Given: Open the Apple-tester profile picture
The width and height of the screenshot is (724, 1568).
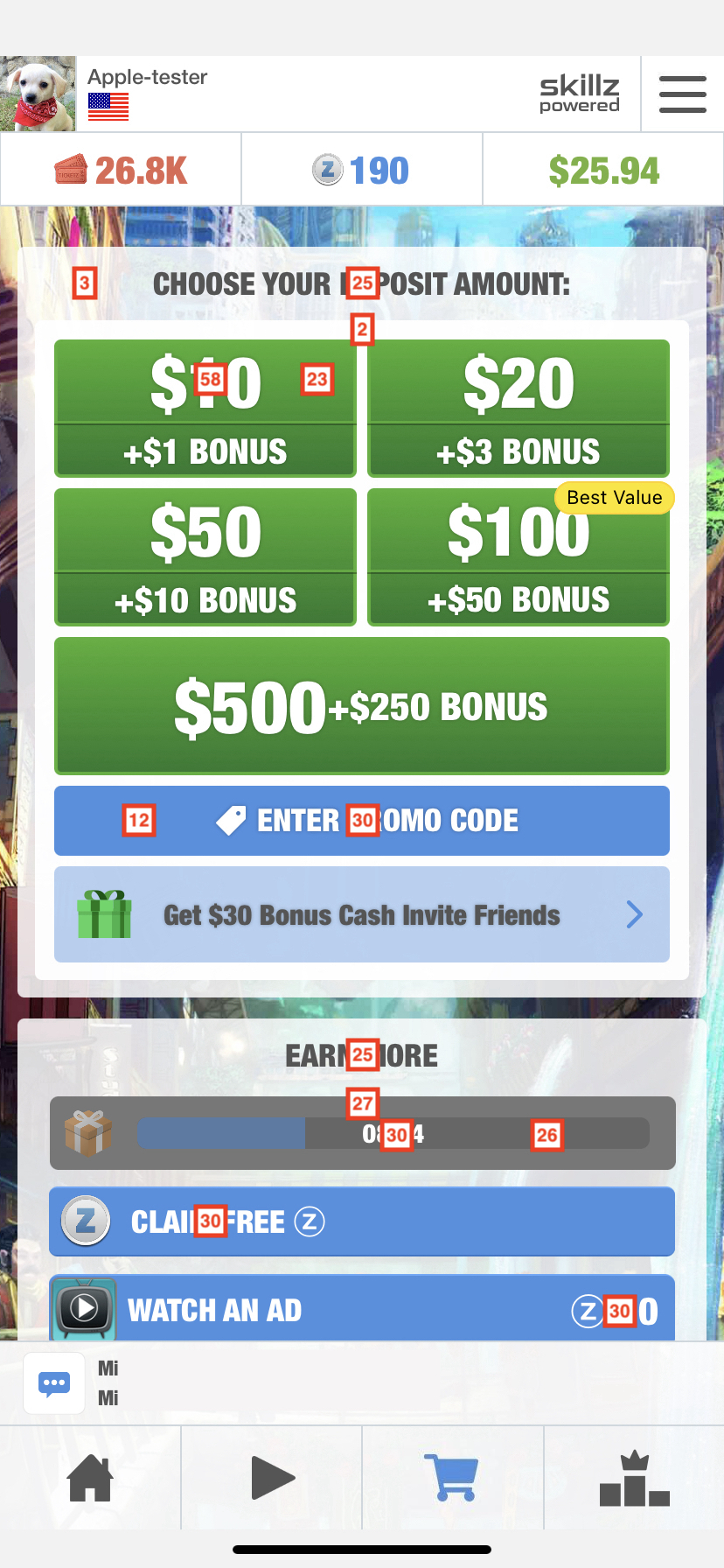Looking at the screenshot, I should click(x=38, y=94).
